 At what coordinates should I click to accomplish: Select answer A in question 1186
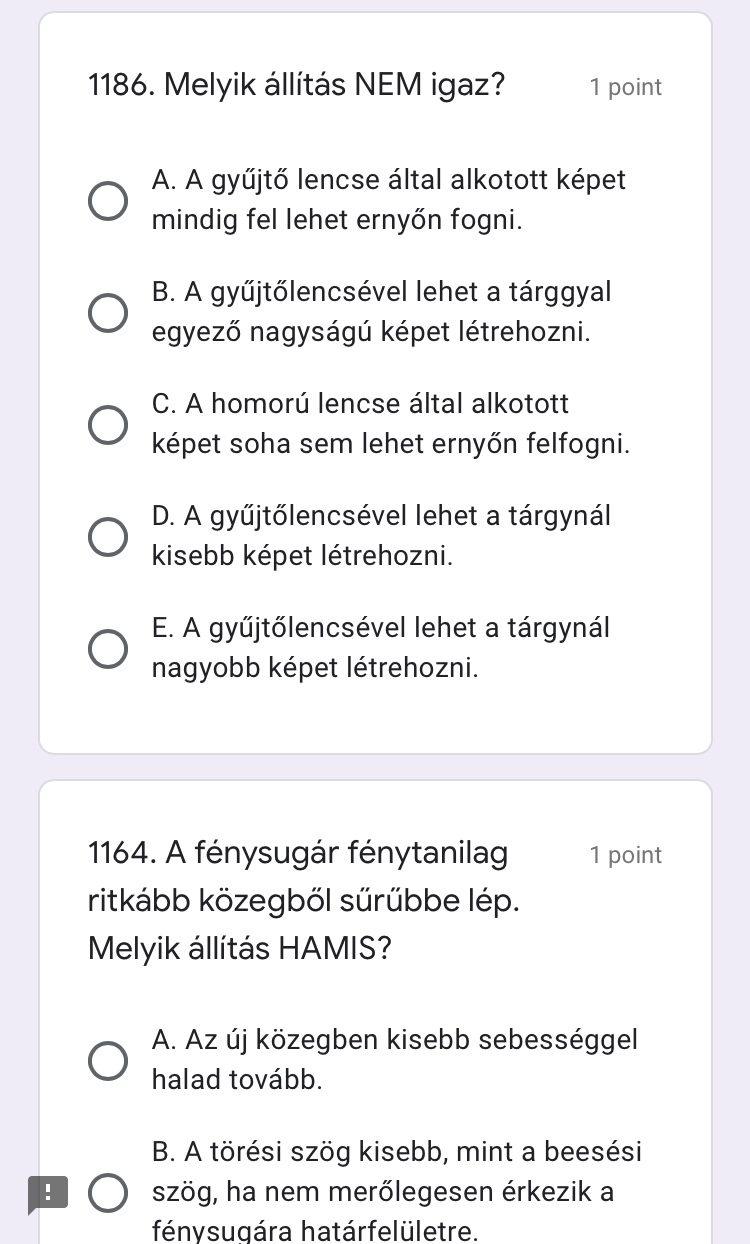pos(108,200)
